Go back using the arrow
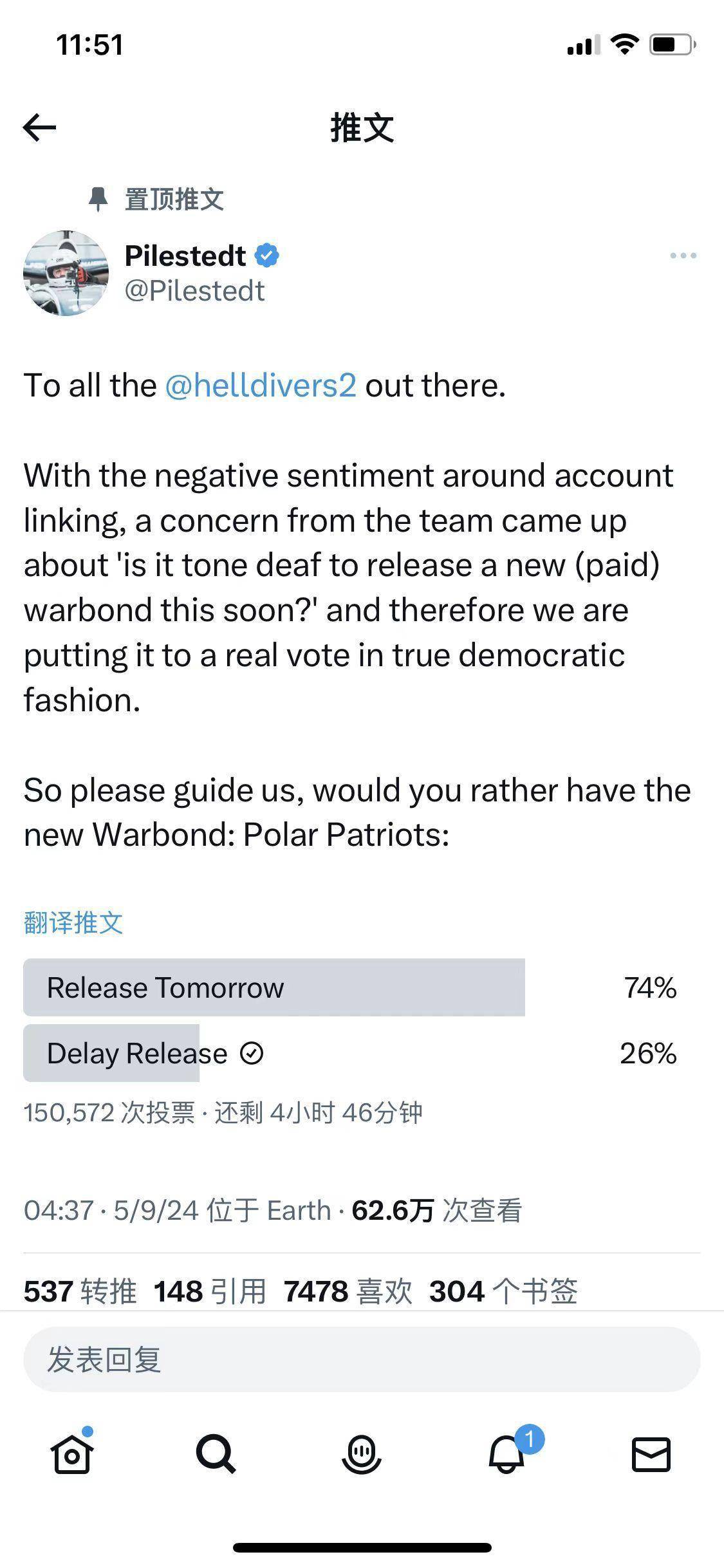This screenshot has width=724, height=1568. tap(39, 127)
